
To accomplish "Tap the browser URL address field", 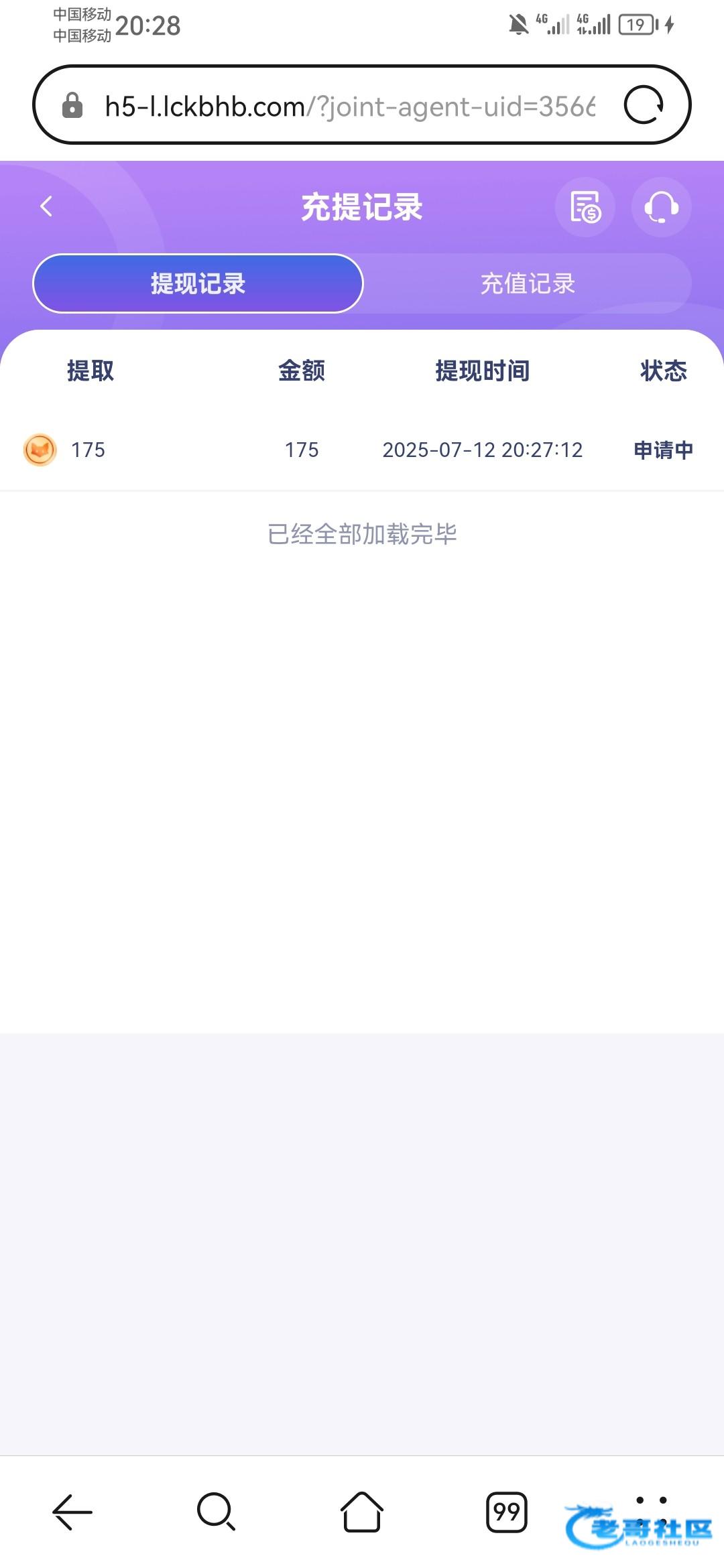I will (x=349, y=106).
